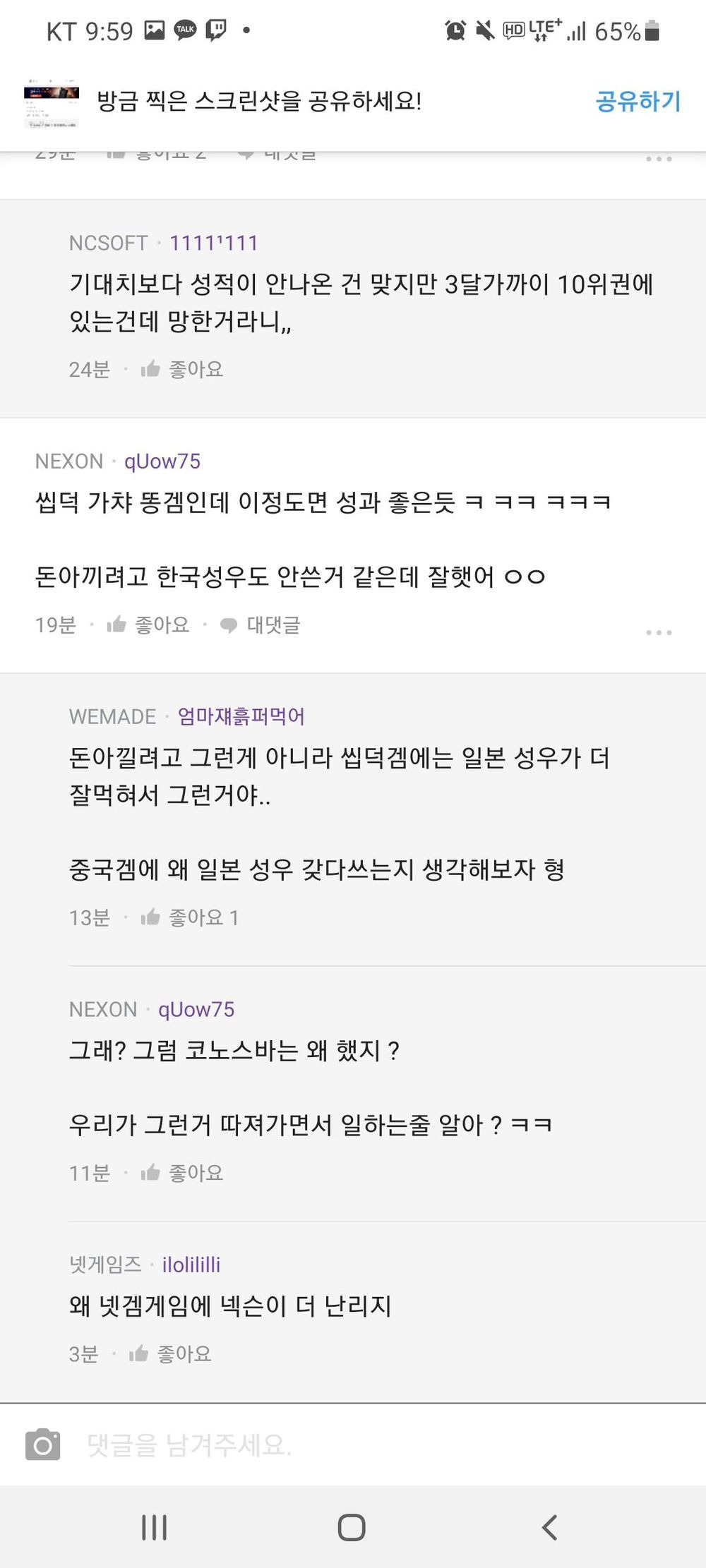
Task: Like qUow75's comment posted 19분 ago
Action: (148, 625)
